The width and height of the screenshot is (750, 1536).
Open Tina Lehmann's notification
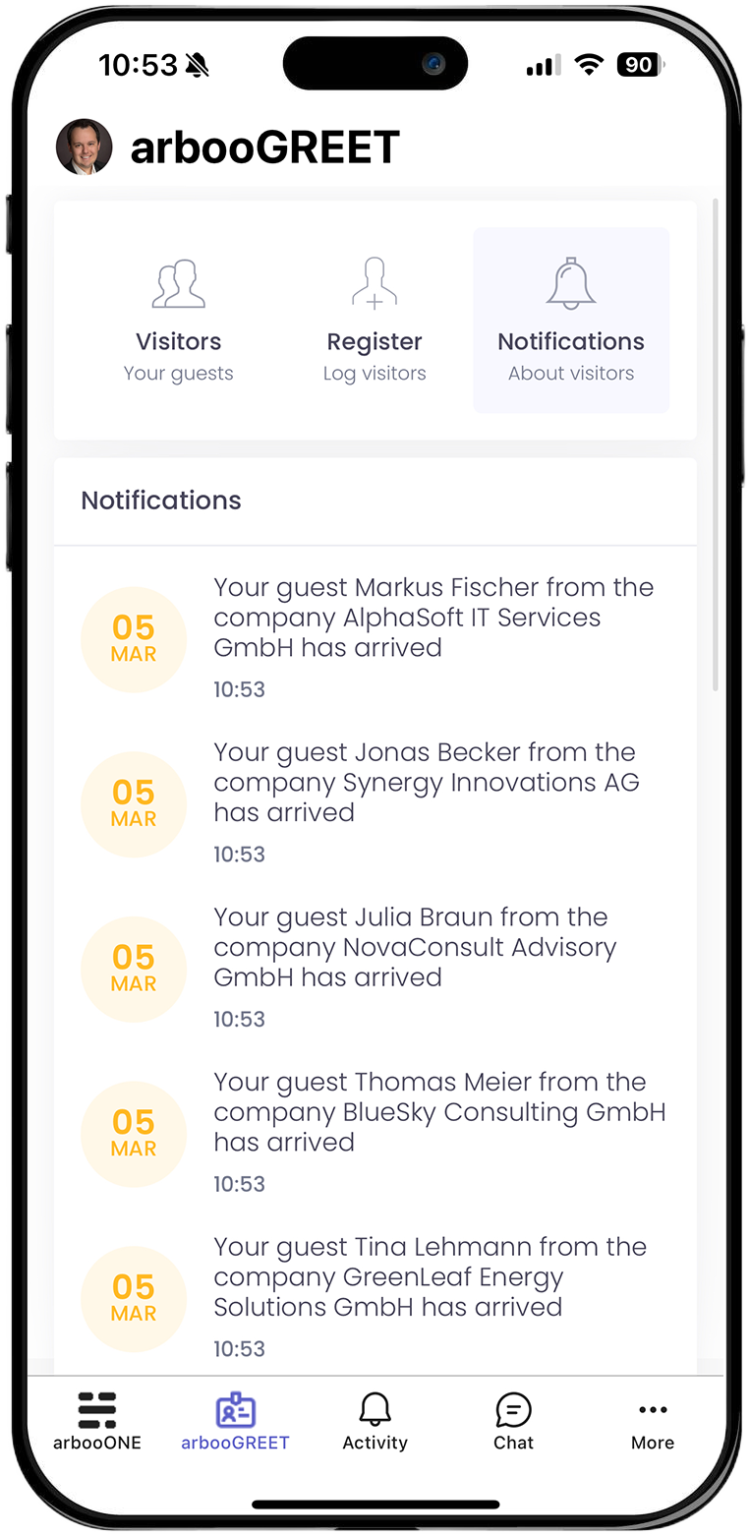[x=430, y=1277]
